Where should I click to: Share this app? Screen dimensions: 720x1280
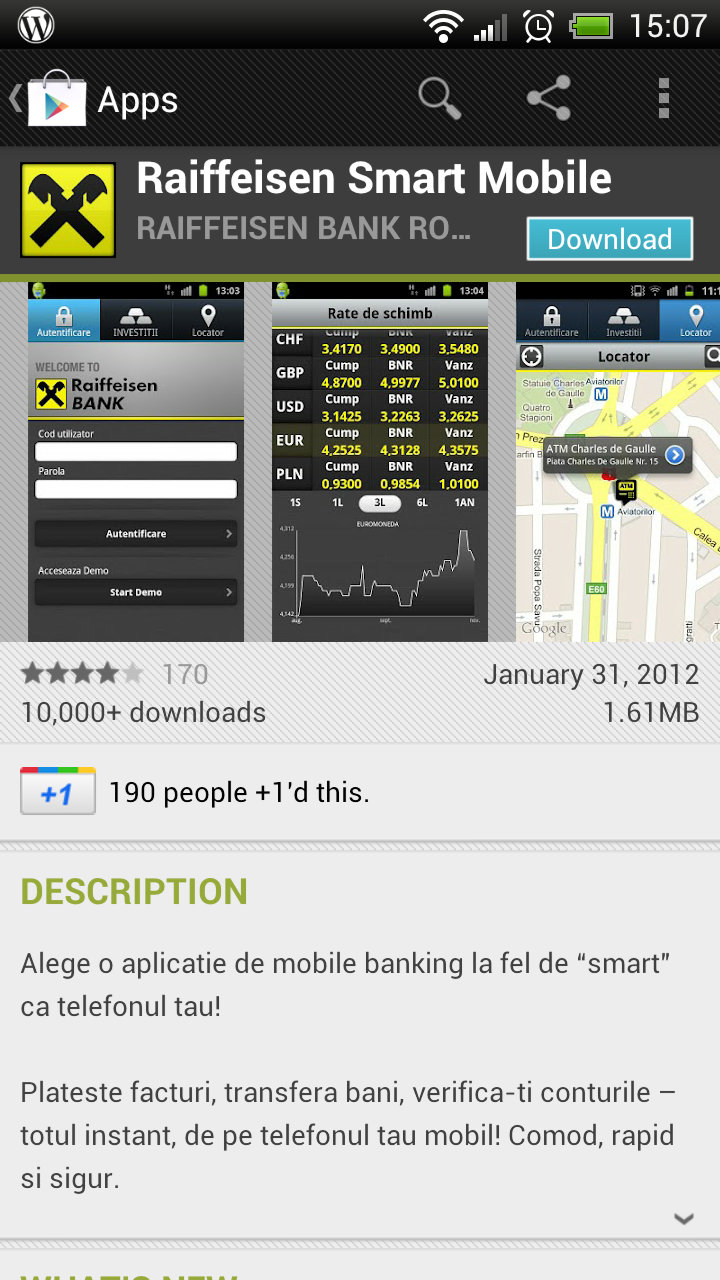coord(548,98)
